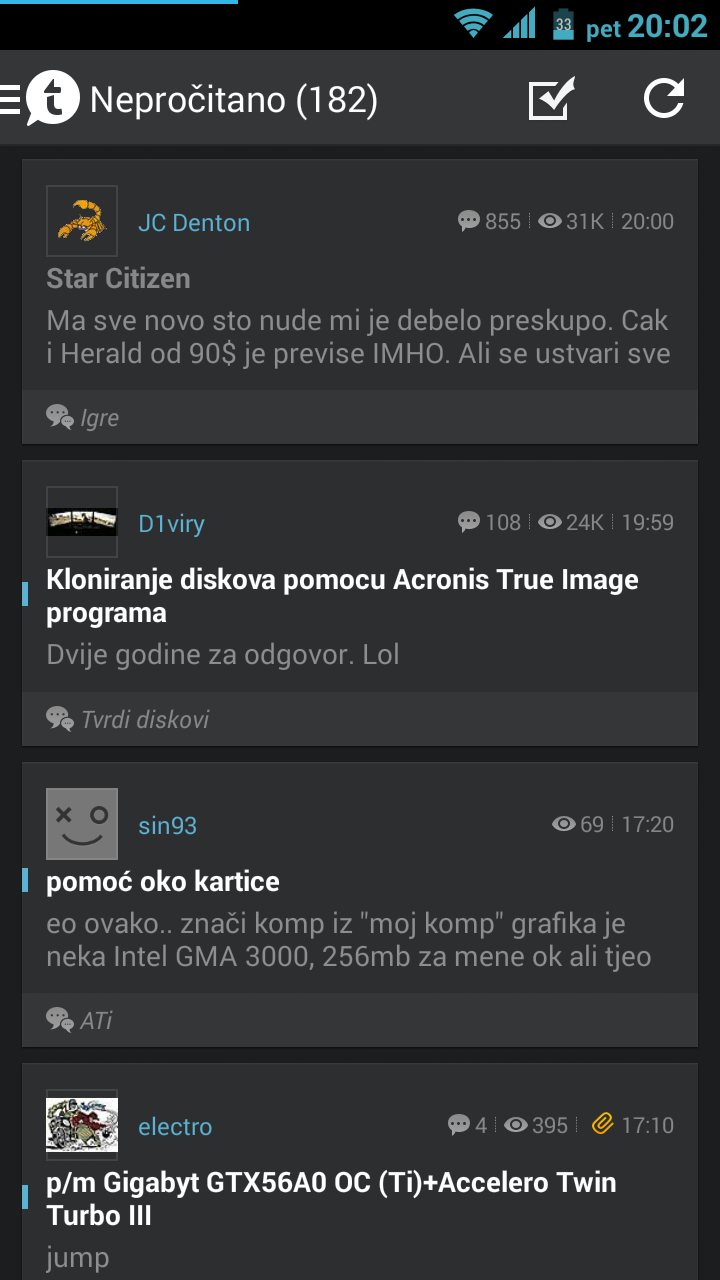View D1viry's profile

click(171, 524)
